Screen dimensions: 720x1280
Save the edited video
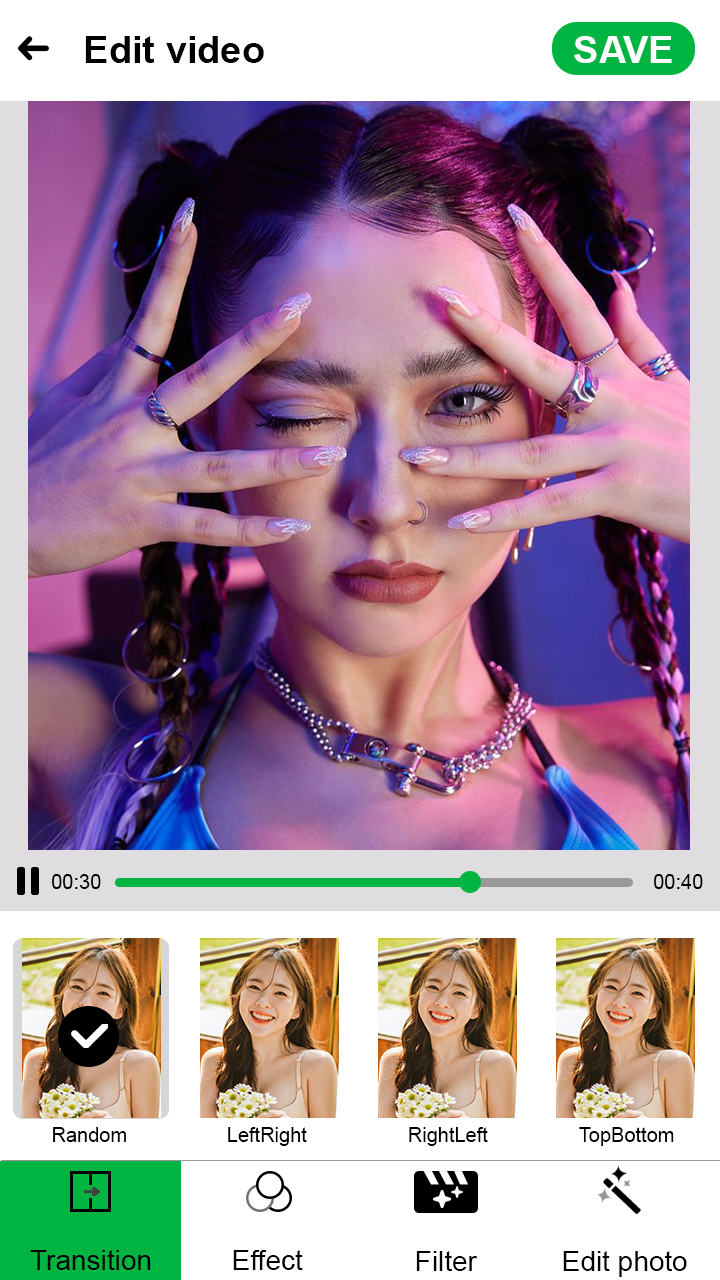(623, 49)
